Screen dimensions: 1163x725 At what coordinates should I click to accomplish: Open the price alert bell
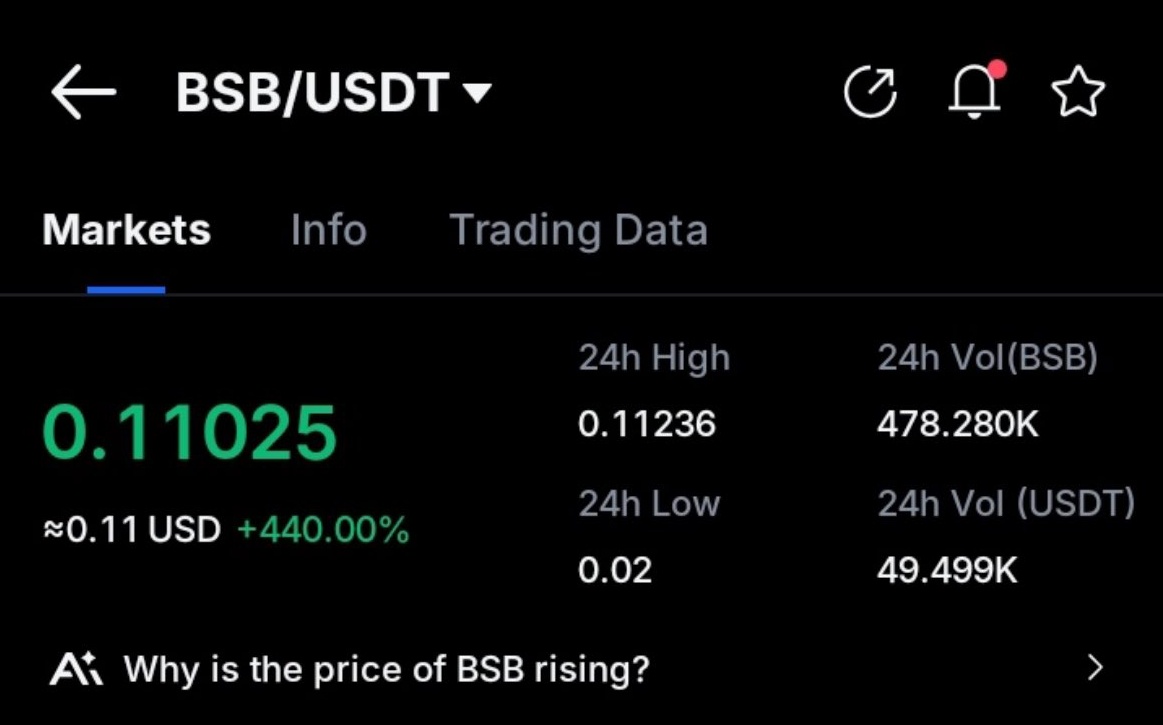point(973,93)
